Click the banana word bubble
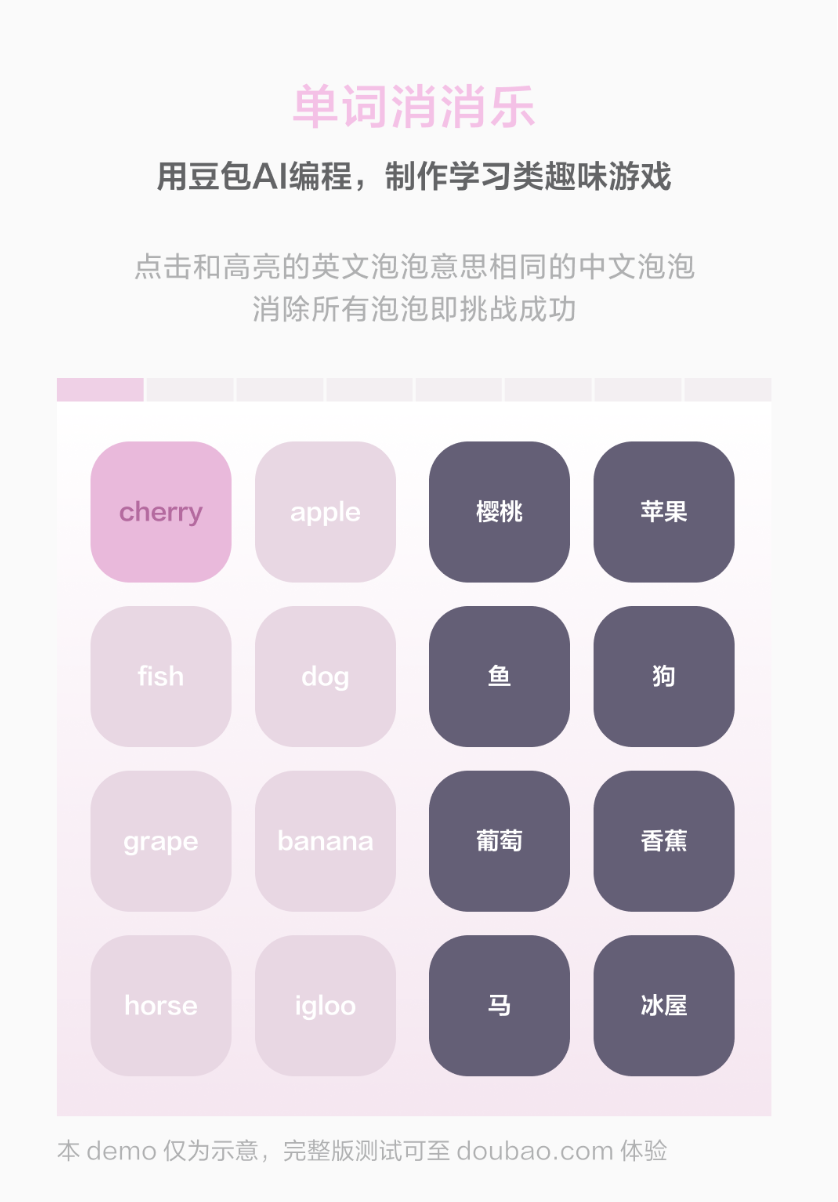This screenshot has height=1202, width=838. pos(325,841)
